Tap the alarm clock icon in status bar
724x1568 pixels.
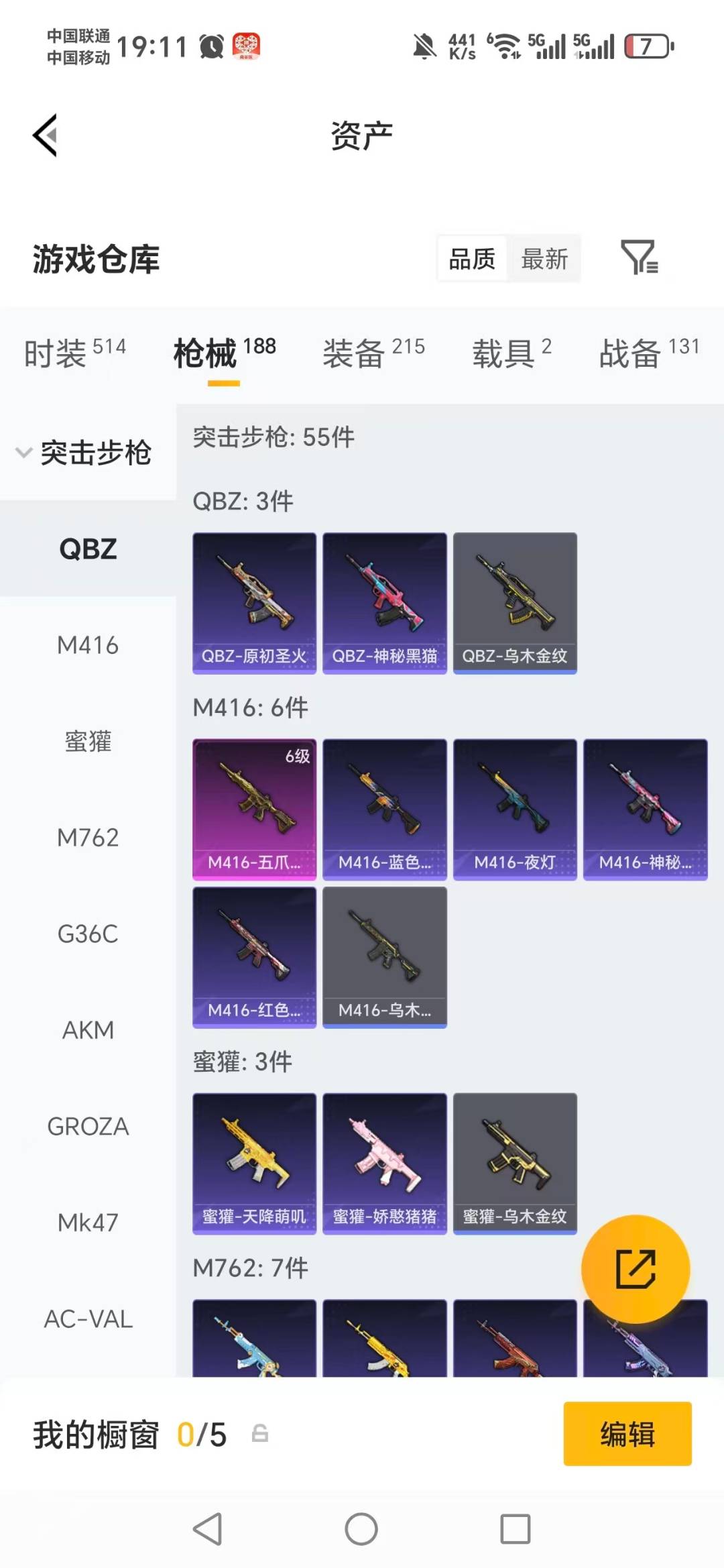click(210, 46)
